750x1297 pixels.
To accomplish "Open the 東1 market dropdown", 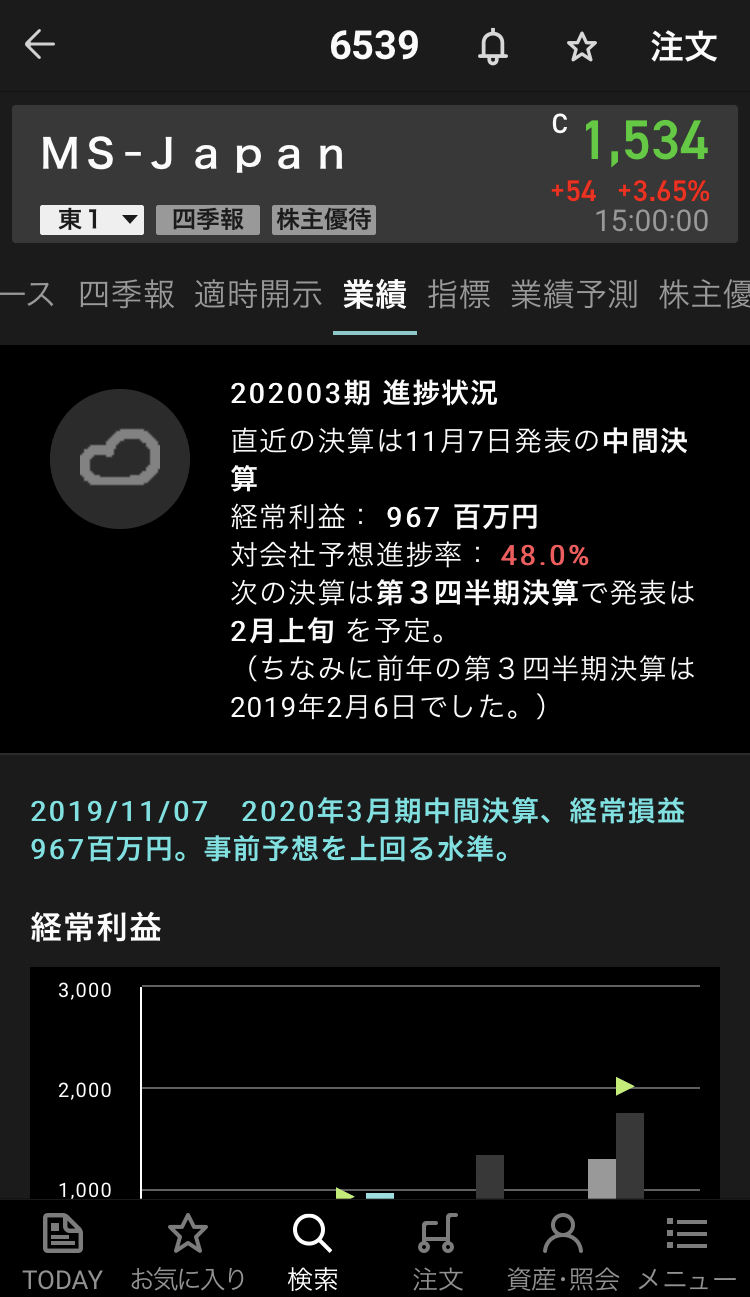I will click(x=92, y=220).
